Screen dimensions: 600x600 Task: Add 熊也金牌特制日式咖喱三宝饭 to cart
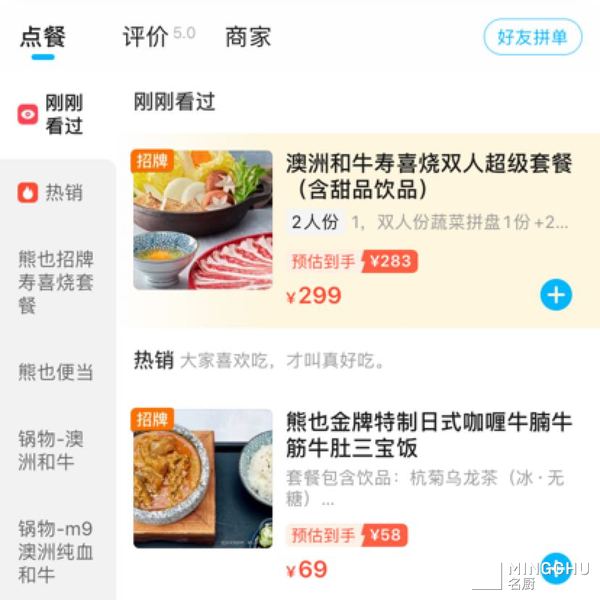(555, 567)
